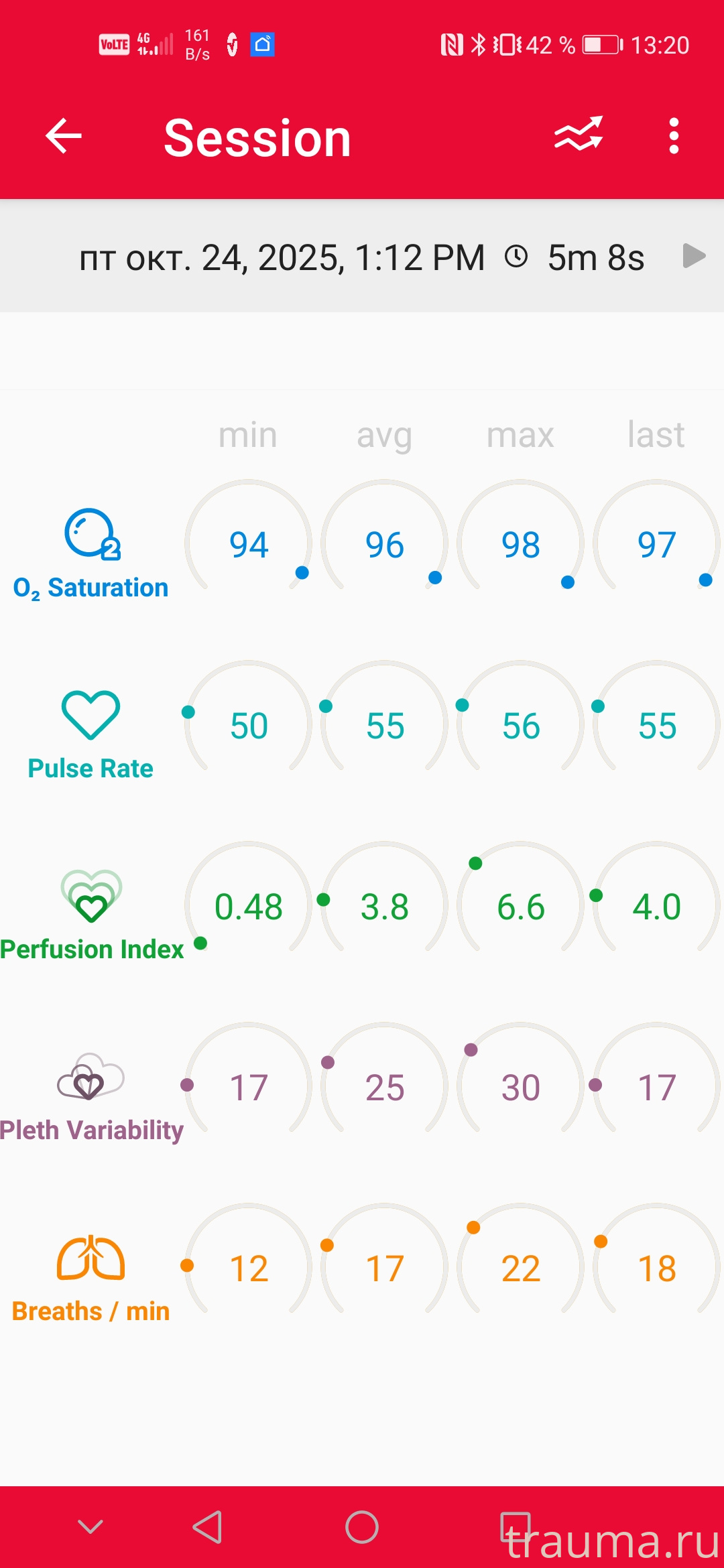Play back the recorded session
Screen dimensions: 724x1568
[693, 256]
